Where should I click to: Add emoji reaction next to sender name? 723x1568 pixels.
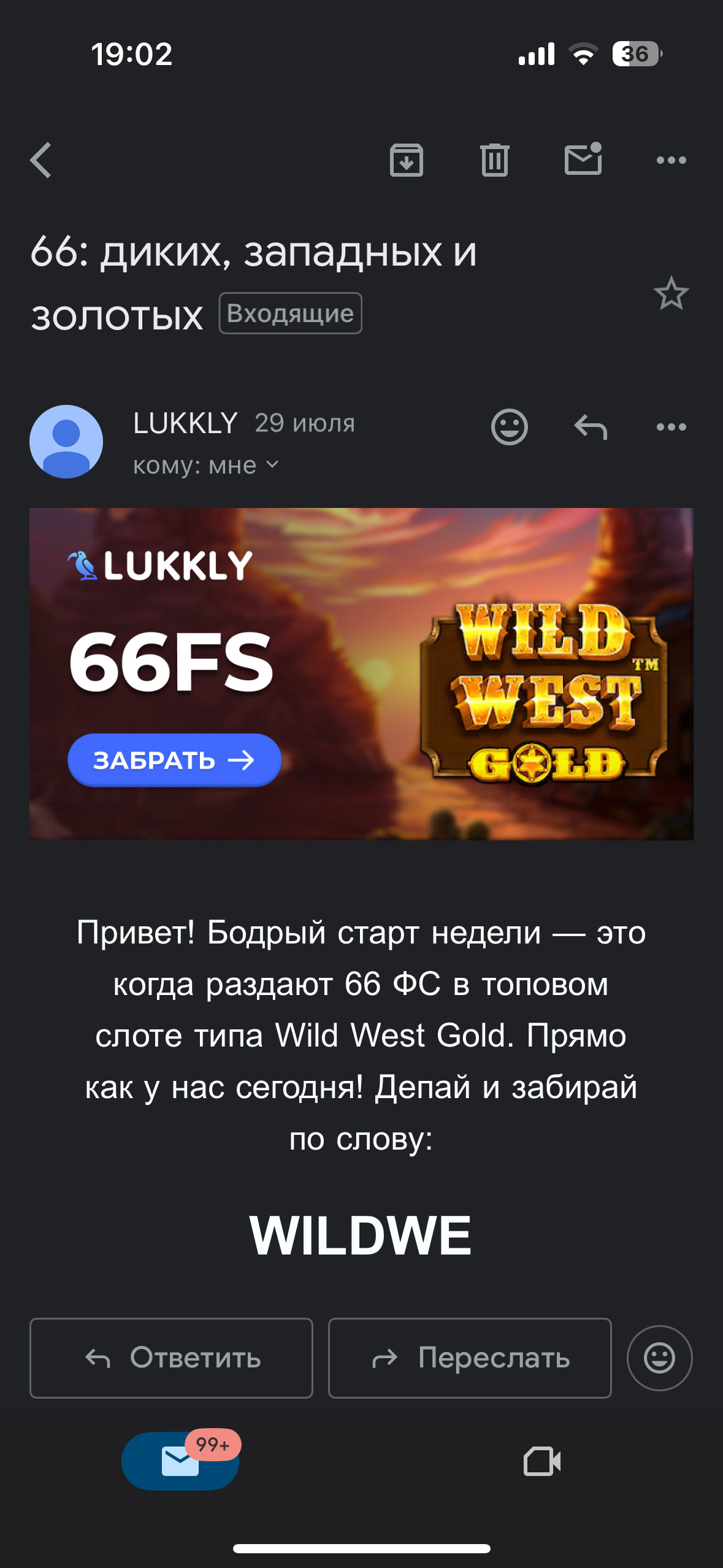pyautogui.click(x=509, y=426)
